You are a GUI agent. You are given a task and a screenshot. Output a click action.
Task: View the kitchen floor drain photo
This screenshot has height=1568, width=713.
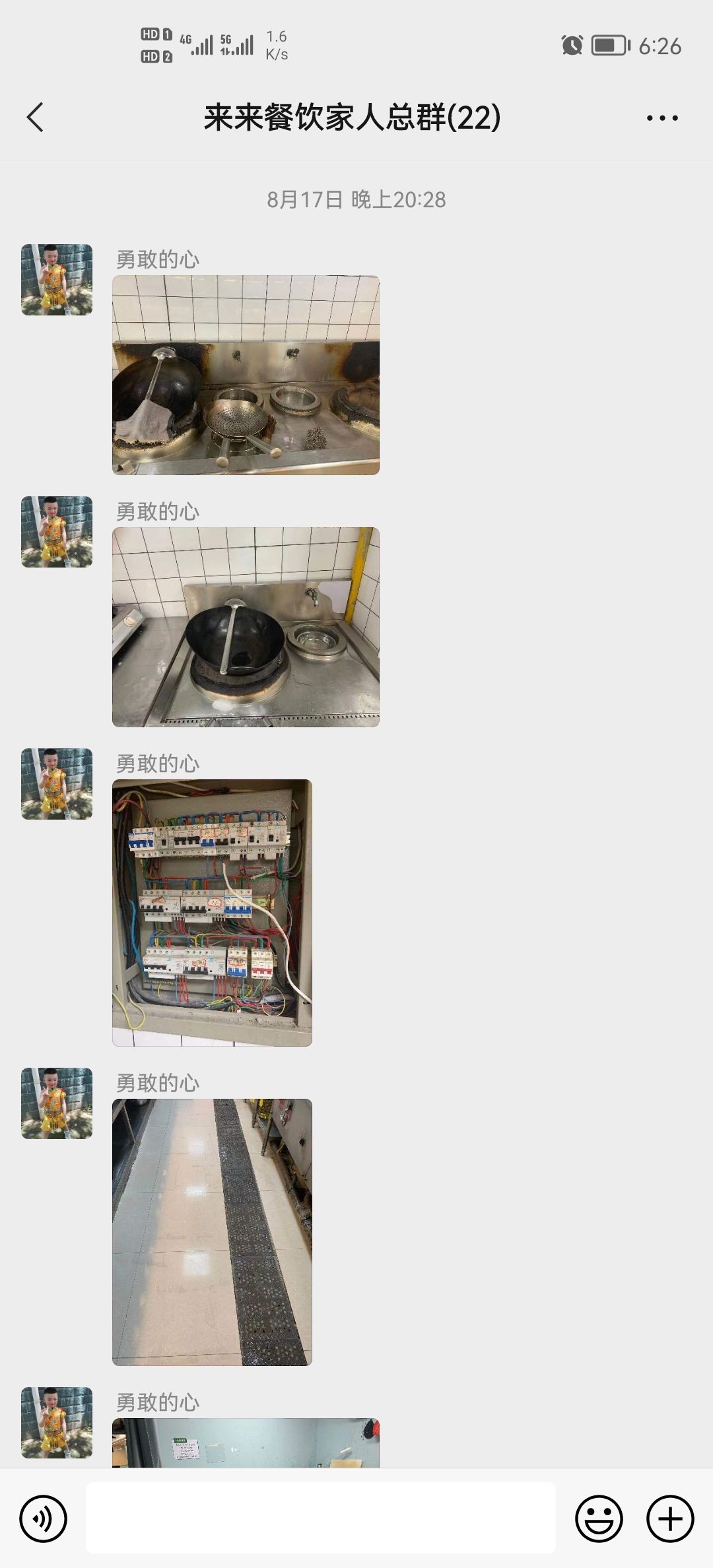212,1232
